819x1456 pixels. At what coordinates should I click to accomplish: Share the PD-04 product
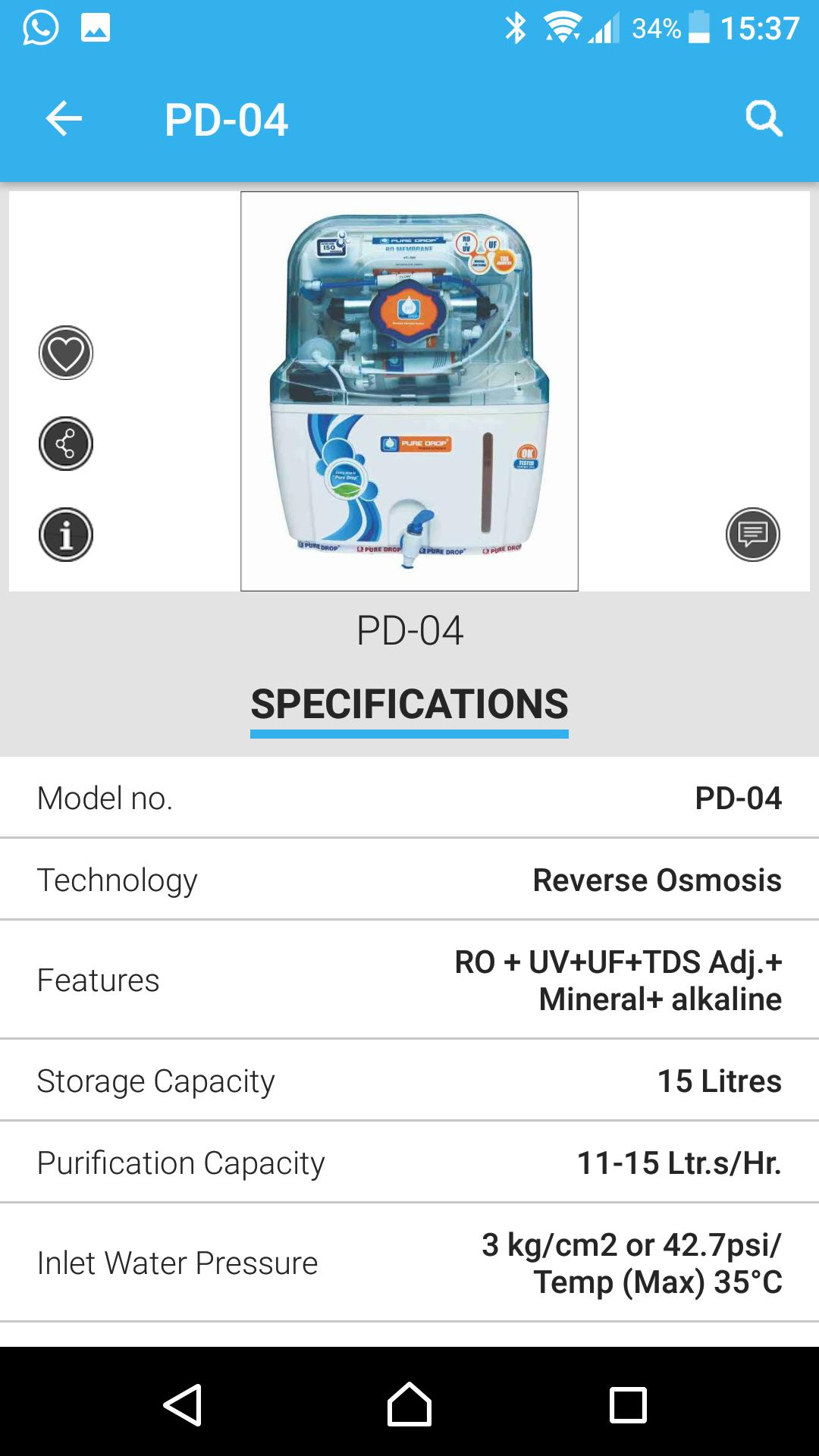click(x=66, y=444)
